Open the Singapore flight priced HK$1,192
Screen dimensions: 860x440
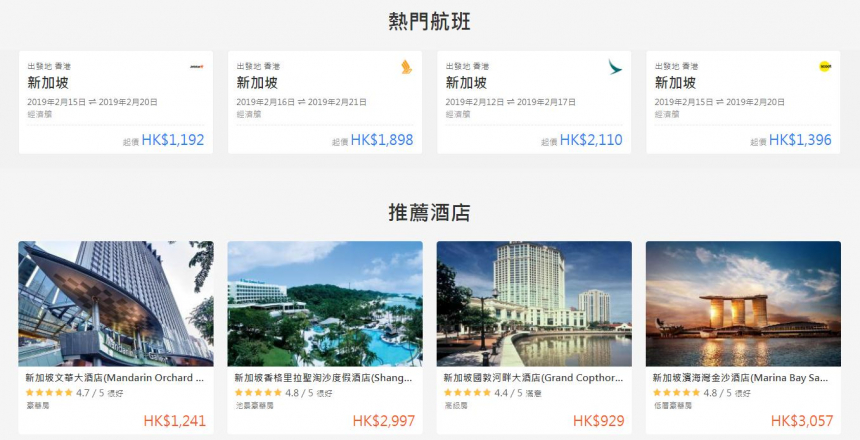point(115,102)
